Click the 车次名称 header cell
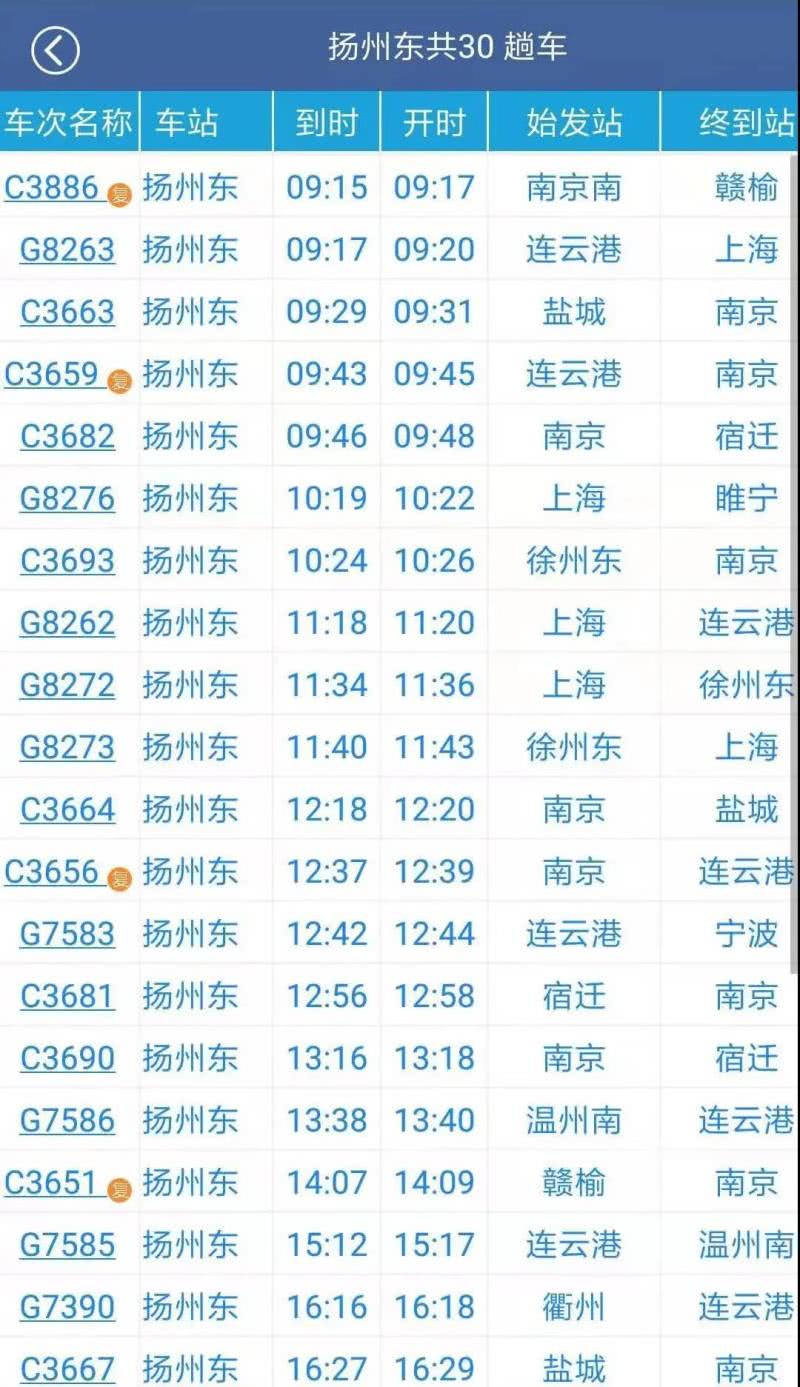The width and height of the screenshot is (800, 1387). pyautogui.click(x=67, y=120)
